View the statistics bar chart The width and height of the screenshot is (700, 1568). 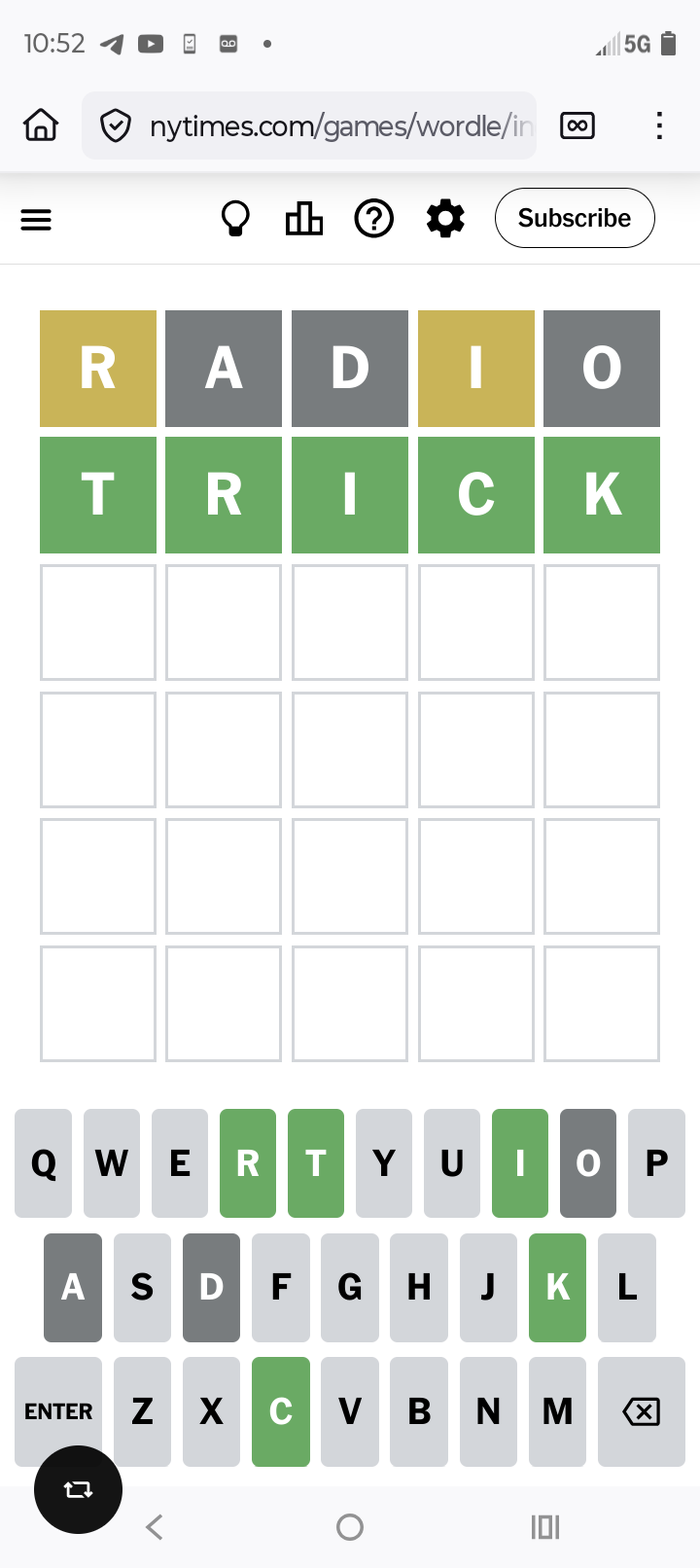click(x=303, y=219)
